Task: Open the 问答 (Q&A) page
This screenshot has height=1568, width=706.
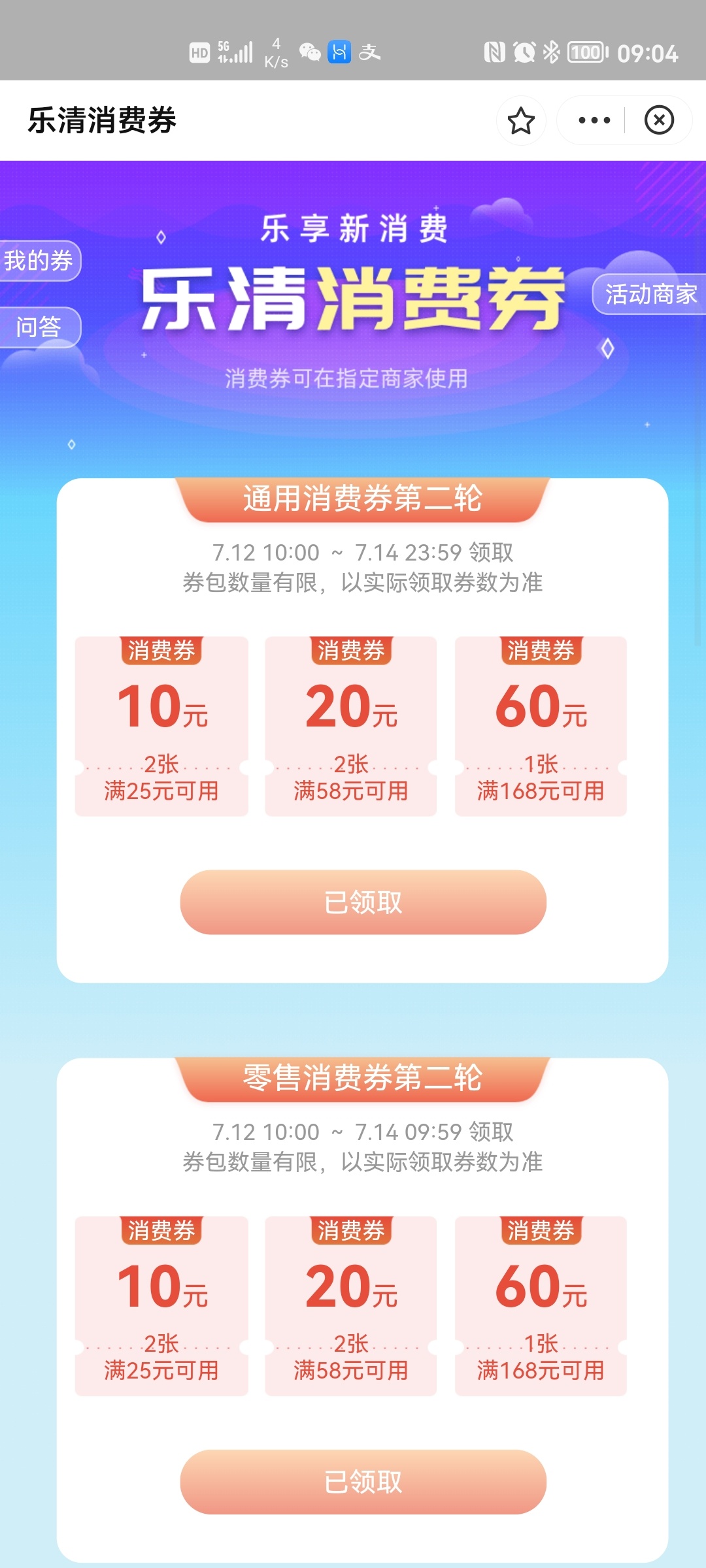Action: point(39,327)
